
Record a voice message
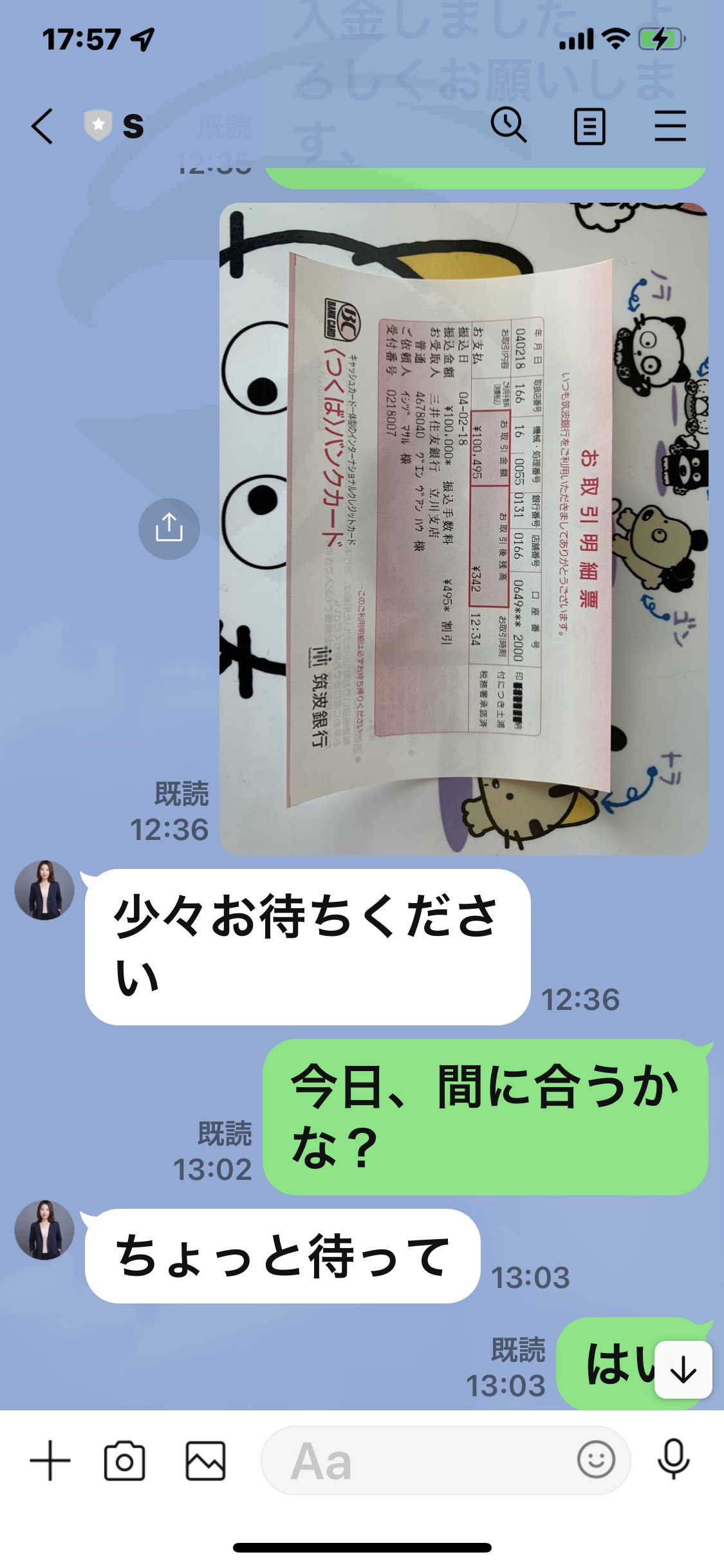(673, 1460)
